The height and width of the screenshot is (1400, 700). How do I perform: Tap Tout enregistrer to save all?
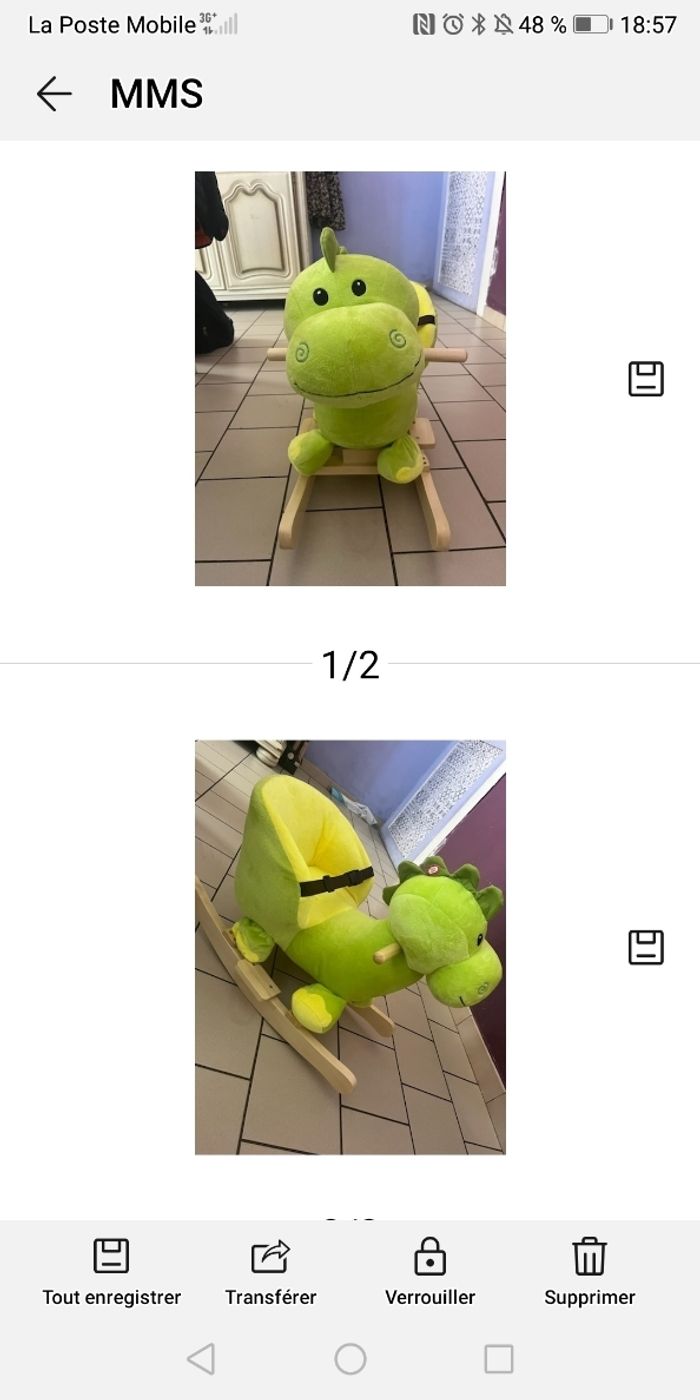(x=111, y=1271)
